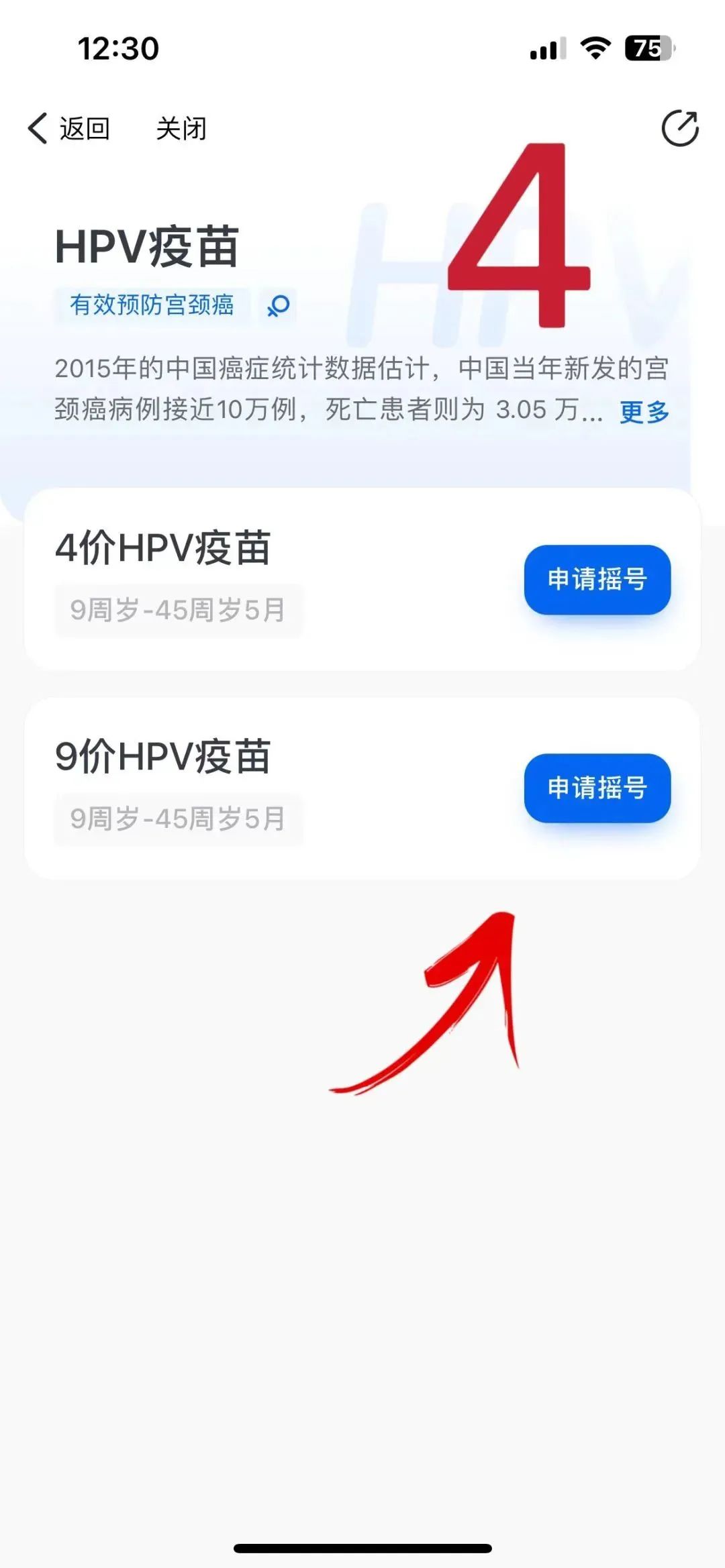Open the share icon in top bar

[x=679, y=128]
